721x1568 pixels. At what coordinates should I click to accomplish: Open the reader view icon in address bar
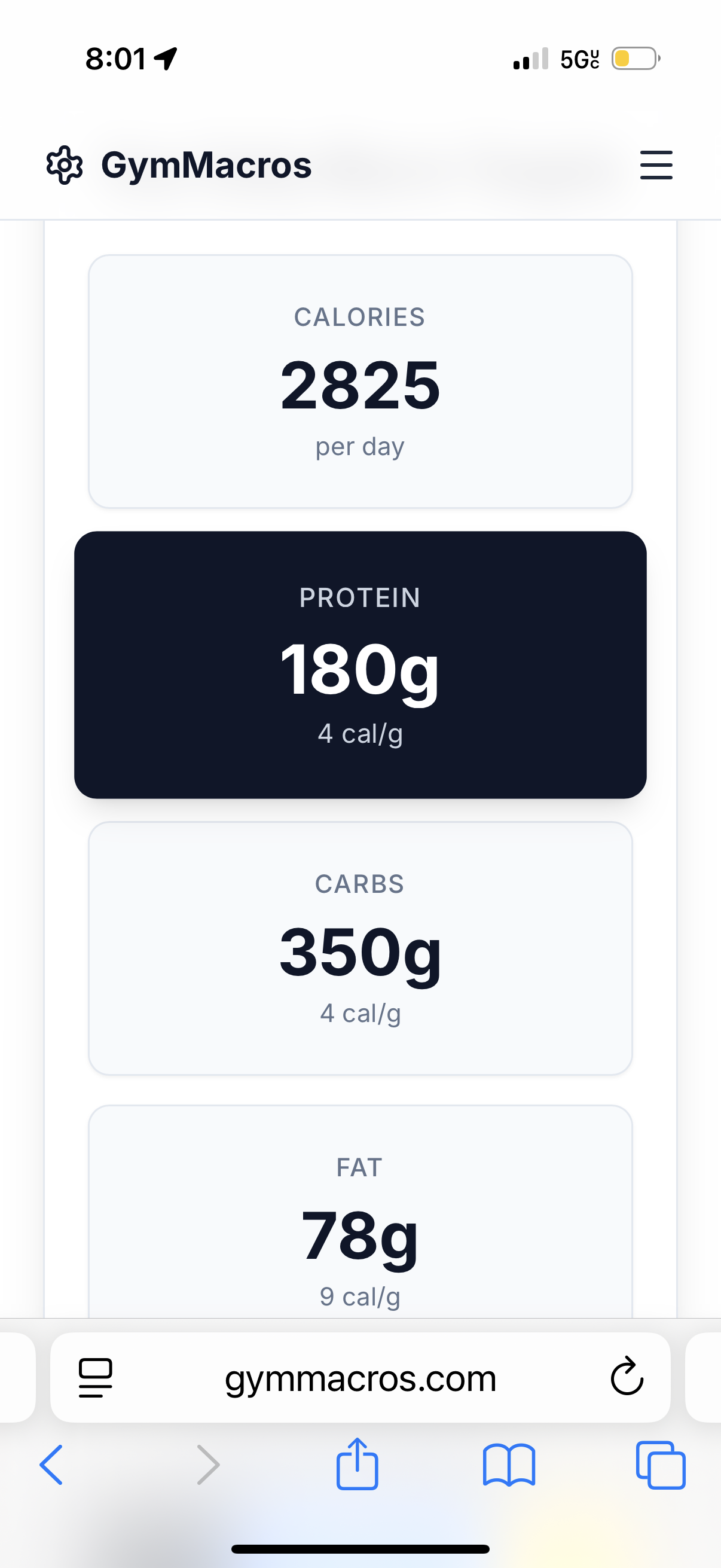pyautogui.click(x=95, y=1378)
